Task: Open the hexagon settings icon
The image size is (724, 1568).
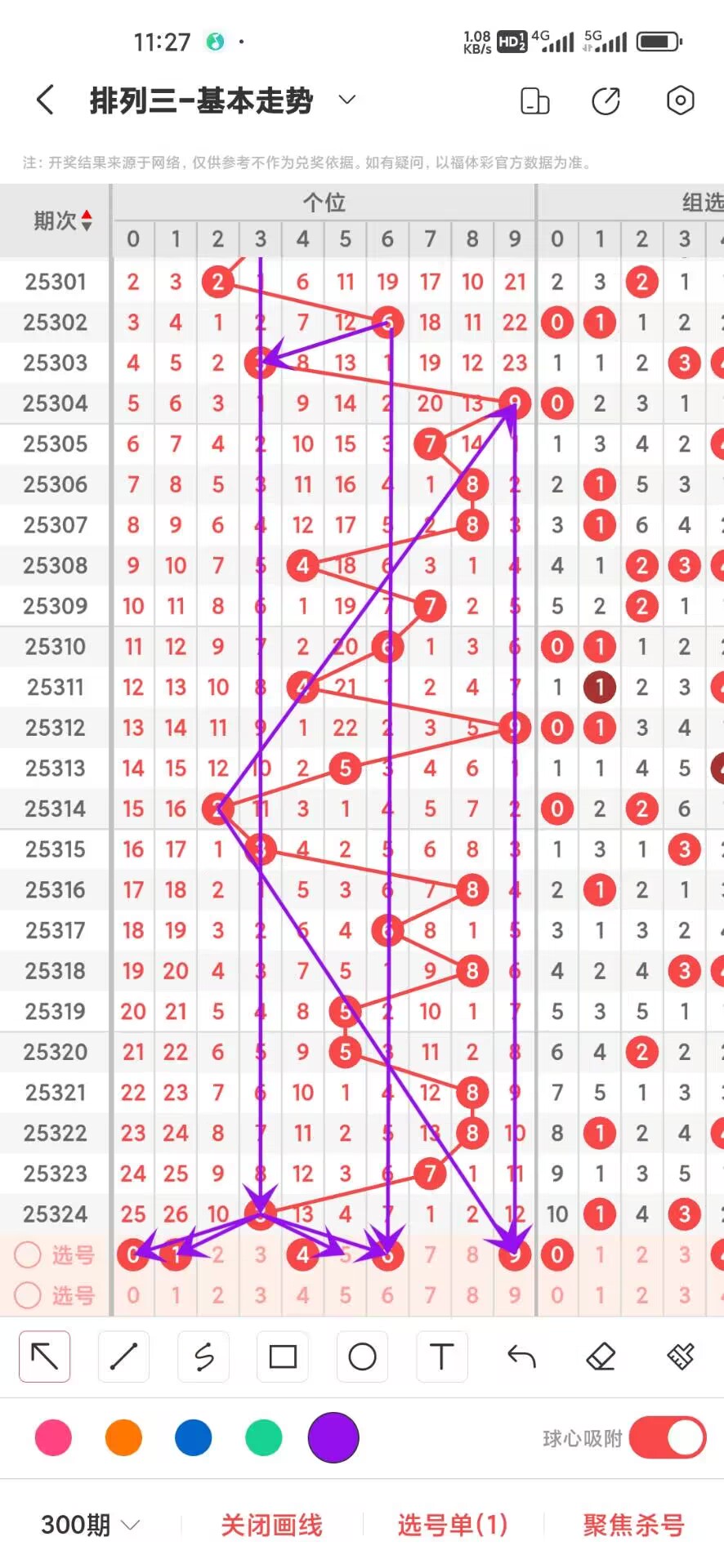Action: pyautogui.click(x=680, y=100)
